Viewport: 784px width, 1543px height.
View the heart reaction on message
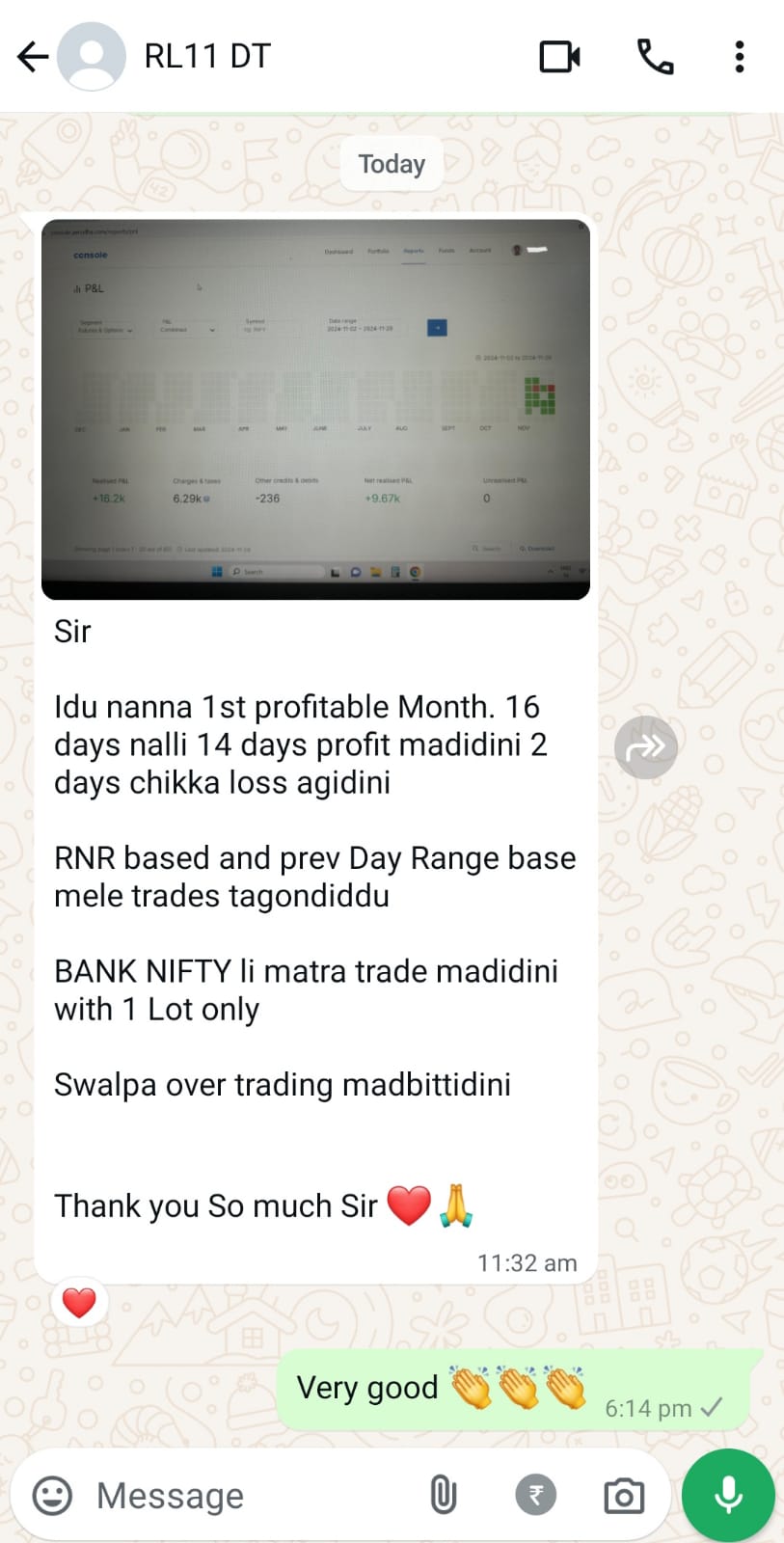79,1303
